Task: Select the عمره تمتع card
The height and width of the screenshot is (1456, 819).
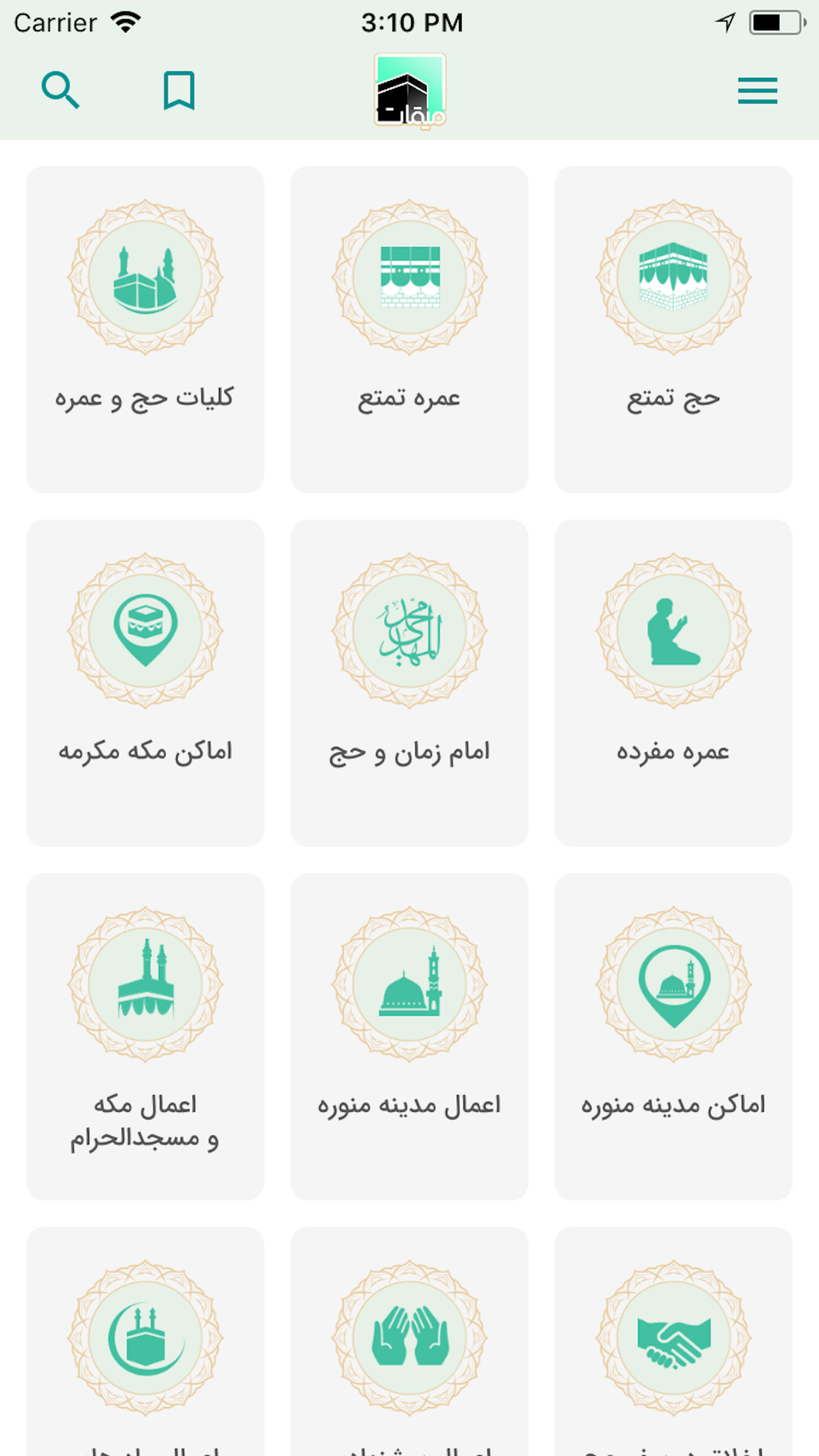Action: (x=409, y=329)
